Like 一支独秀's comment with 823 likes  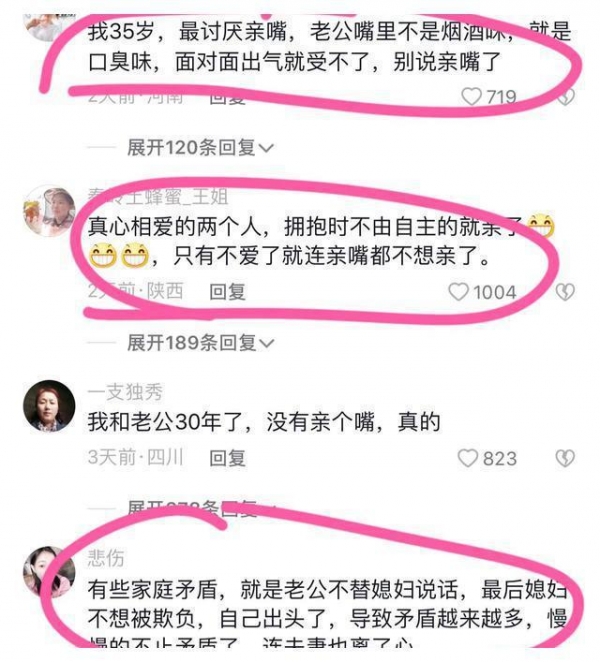(x=468, y=458)
